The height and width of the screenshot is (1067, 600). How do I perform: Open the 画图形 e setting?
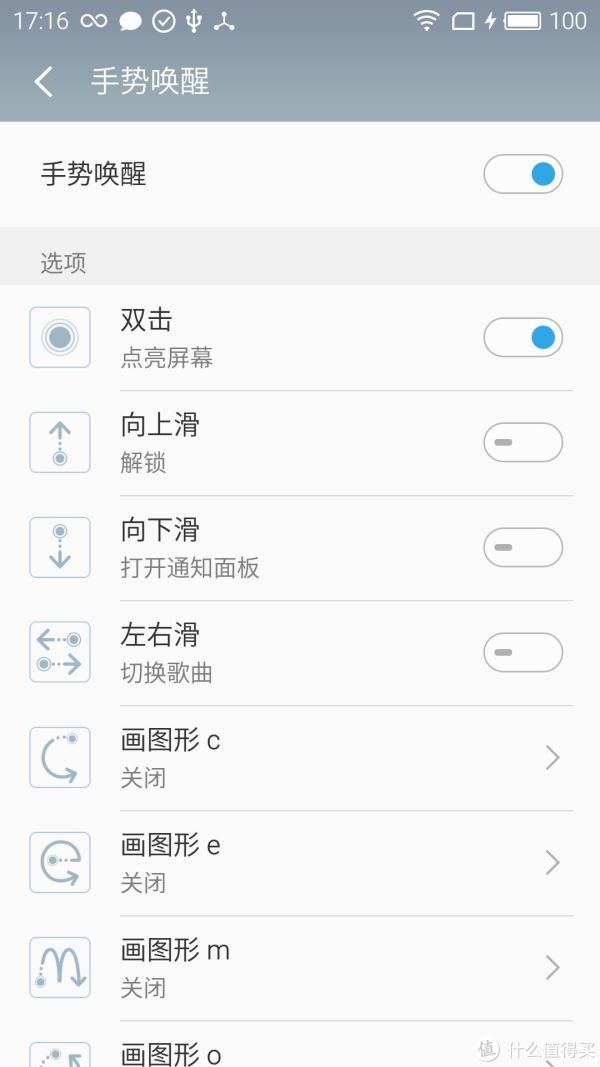click(300, 863)
